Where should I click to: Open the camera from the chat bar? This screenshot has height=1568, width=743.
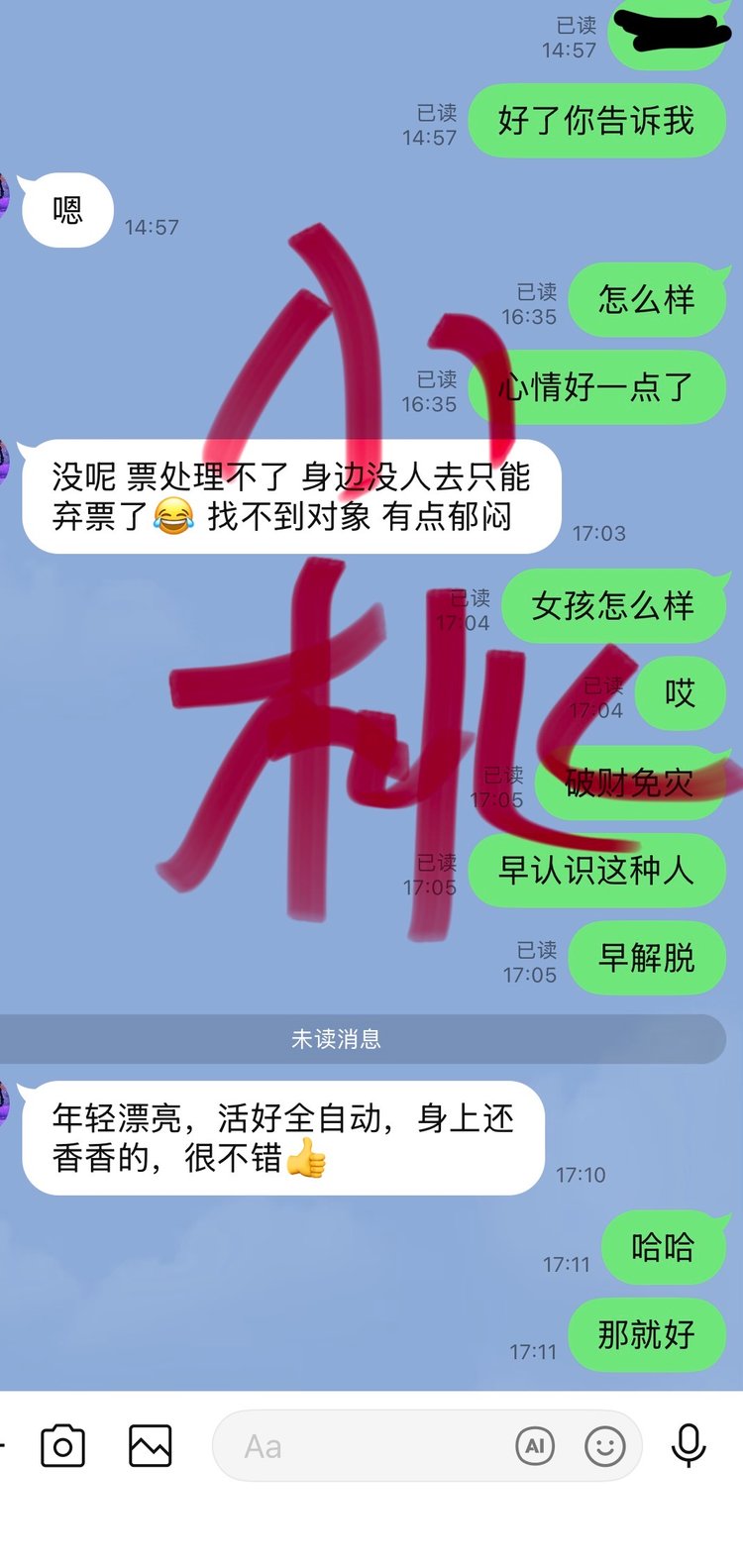[x=62, y=1447]
